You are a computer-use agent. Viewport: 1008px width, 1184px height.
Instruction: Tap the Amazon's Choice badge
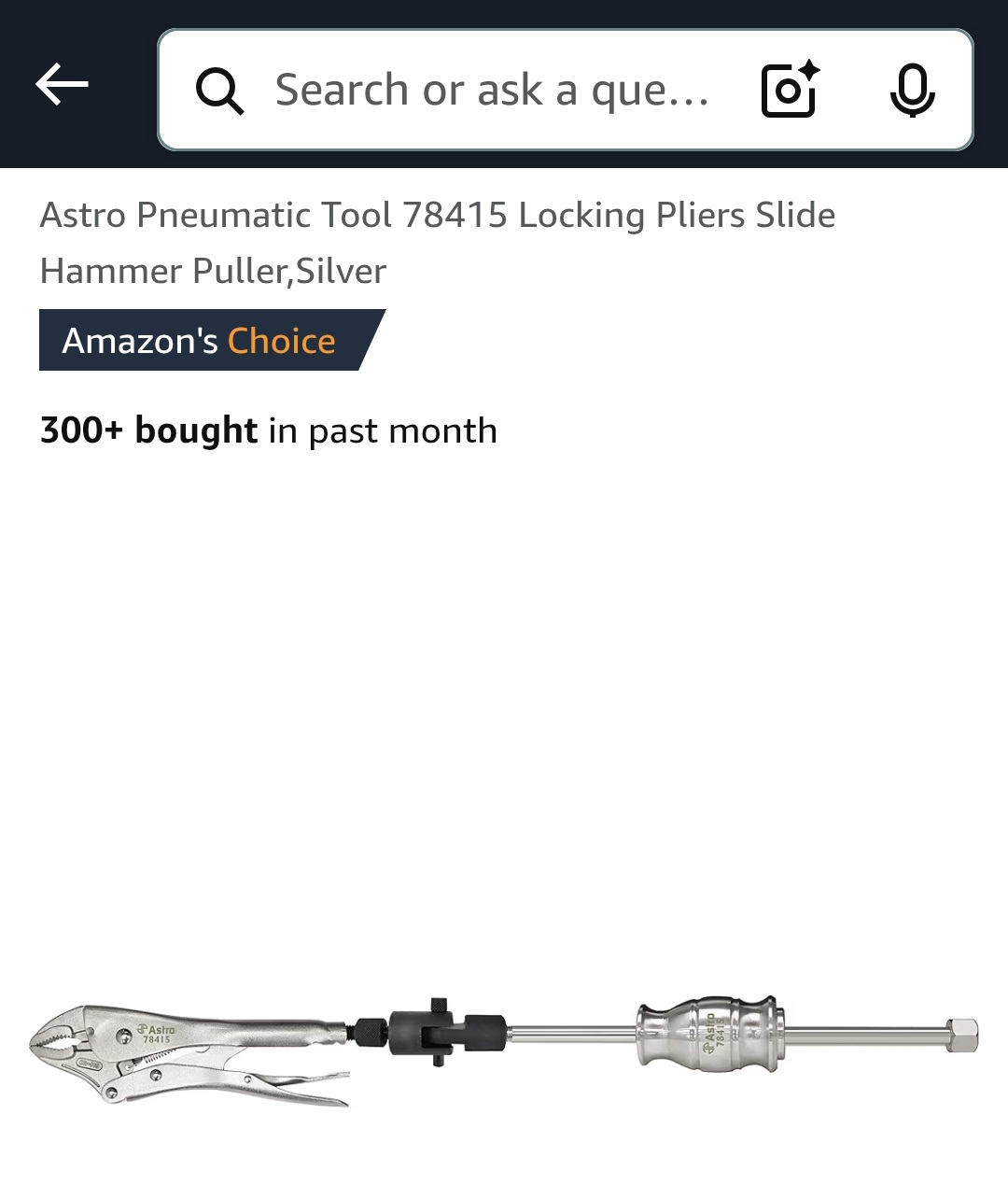click(201, 341)
